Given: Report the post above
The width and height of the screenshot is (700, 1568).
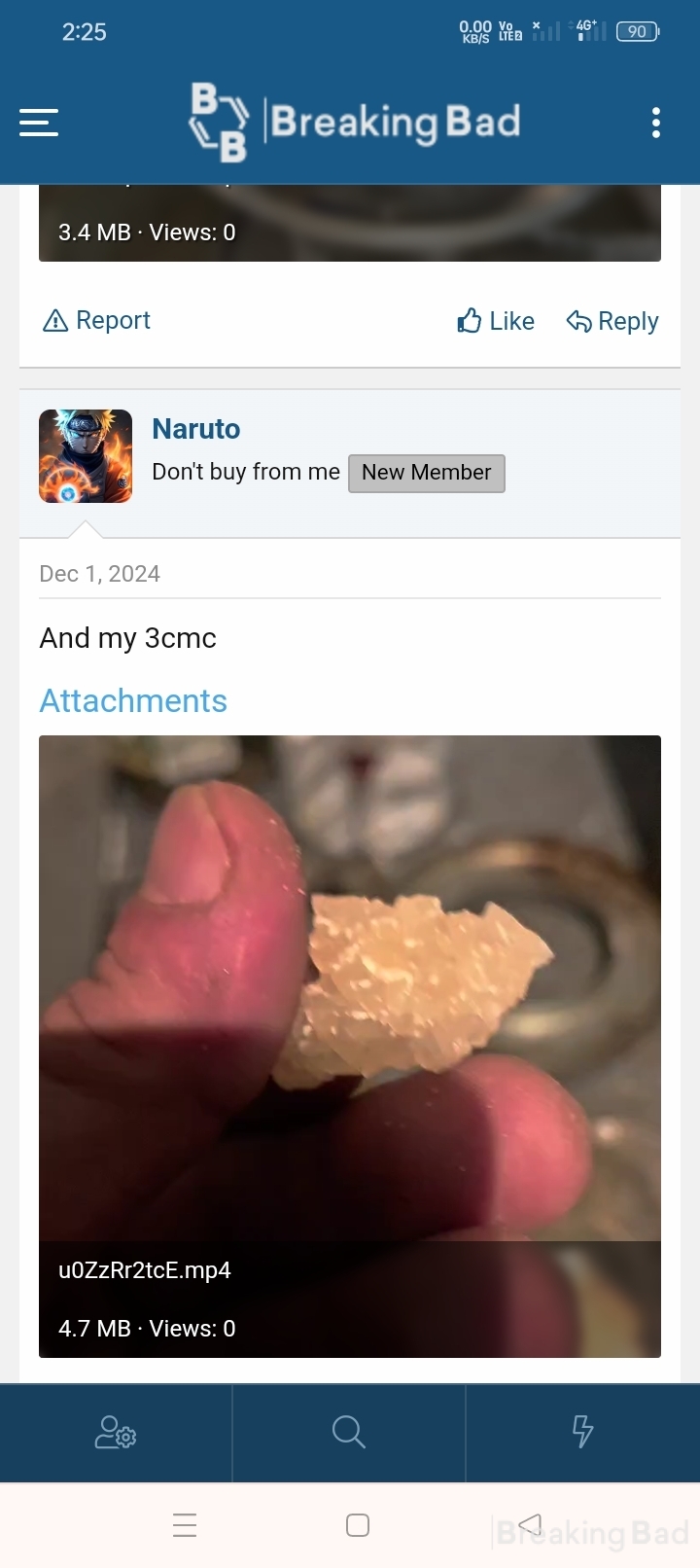Looking at the screenshot, I should point(96,320).
